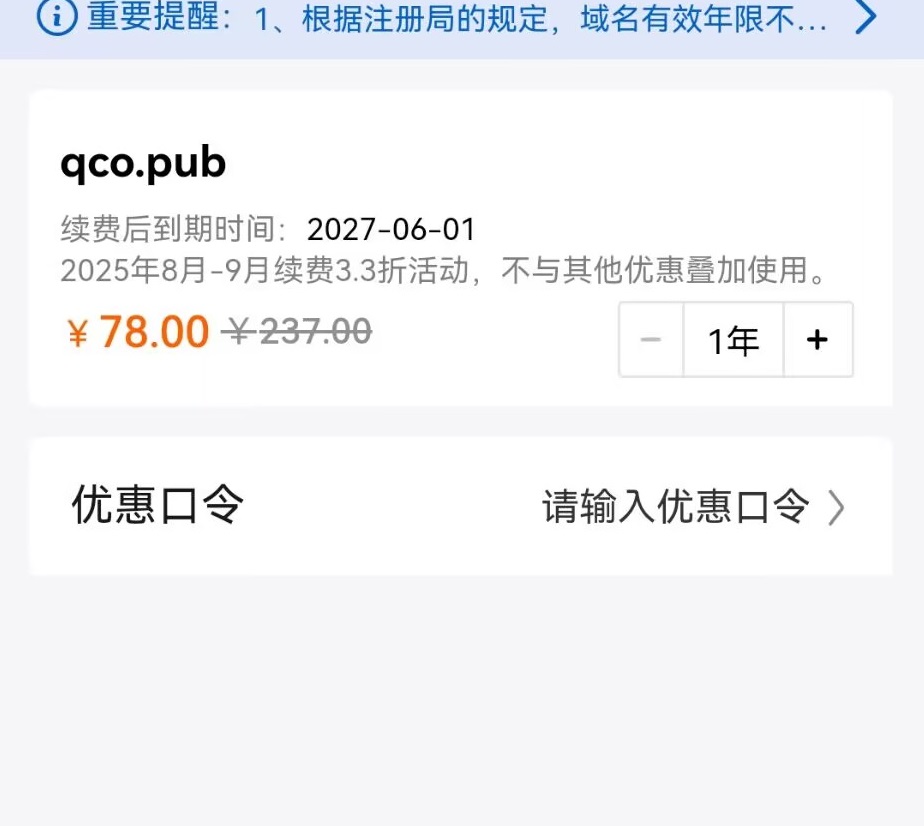This screenshot has width=924, height=826.
Task: Decrease renewal years with the minus button
Action: pyautogui.click(x=651, y=340)
